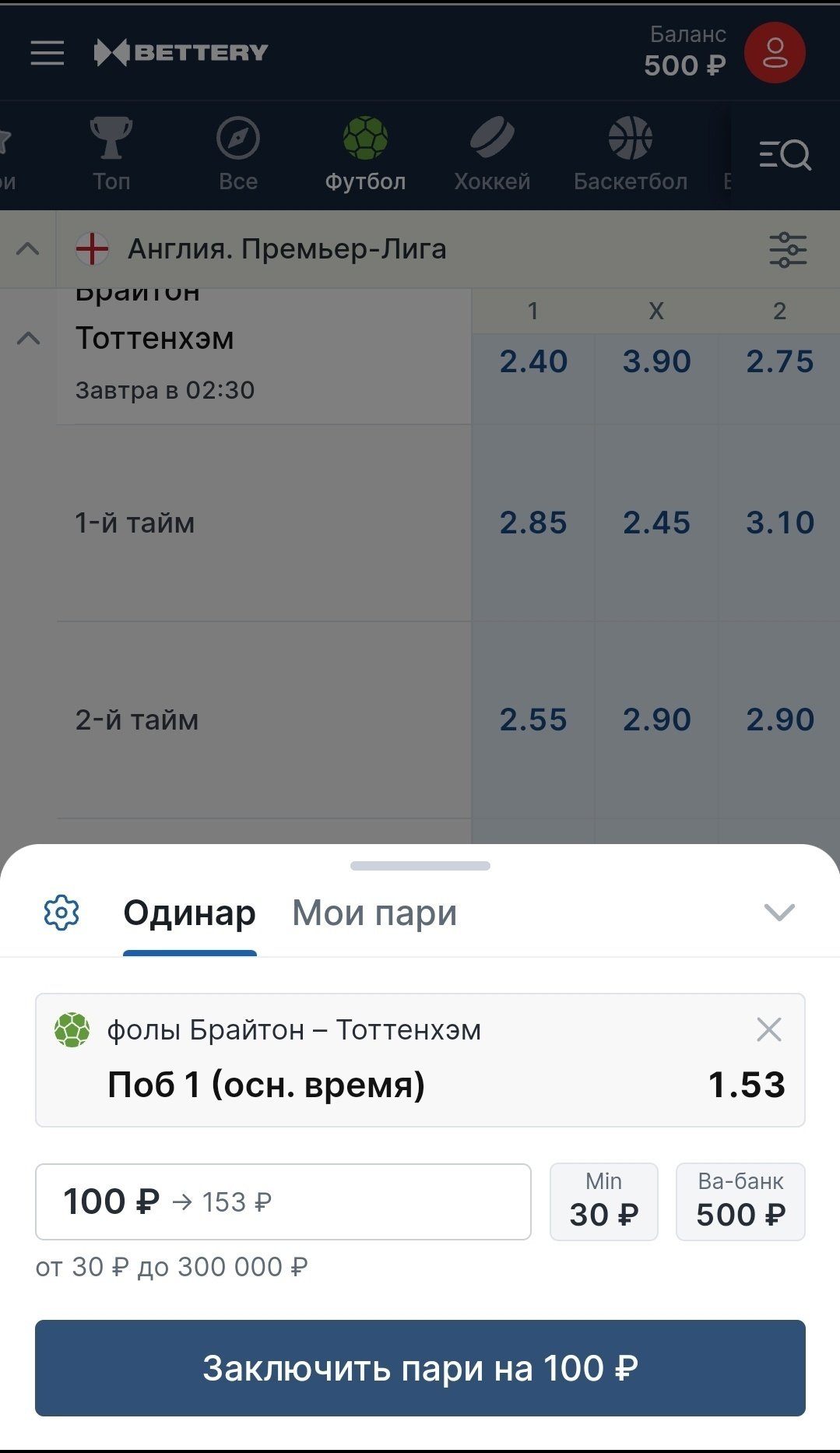Remove the Брайтон – Тоттенхэм bet
Viewport: 840px width, 1453px height.
click(768, 1029)
